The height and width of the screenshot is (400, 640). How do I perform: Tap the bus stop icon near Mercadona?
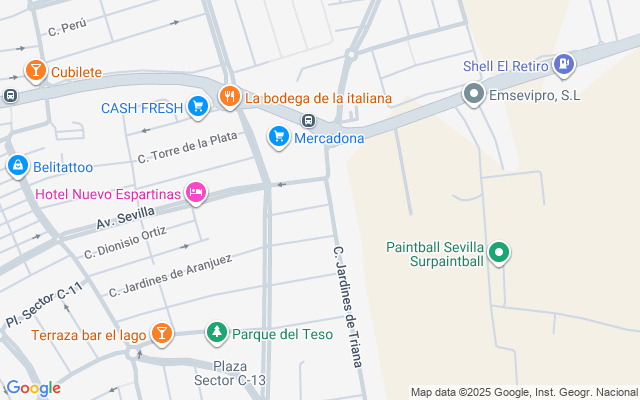click(309, 121)
